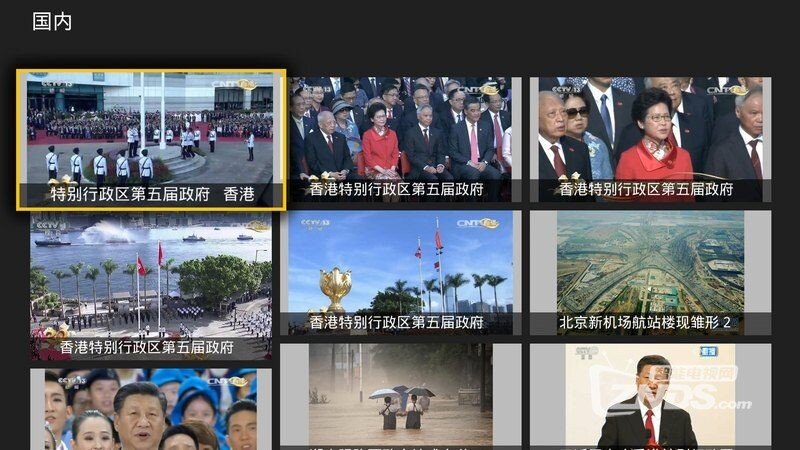Open the video of man speaking at podium
The height and width of the screenshot is (450, 800).
point(650,397)
